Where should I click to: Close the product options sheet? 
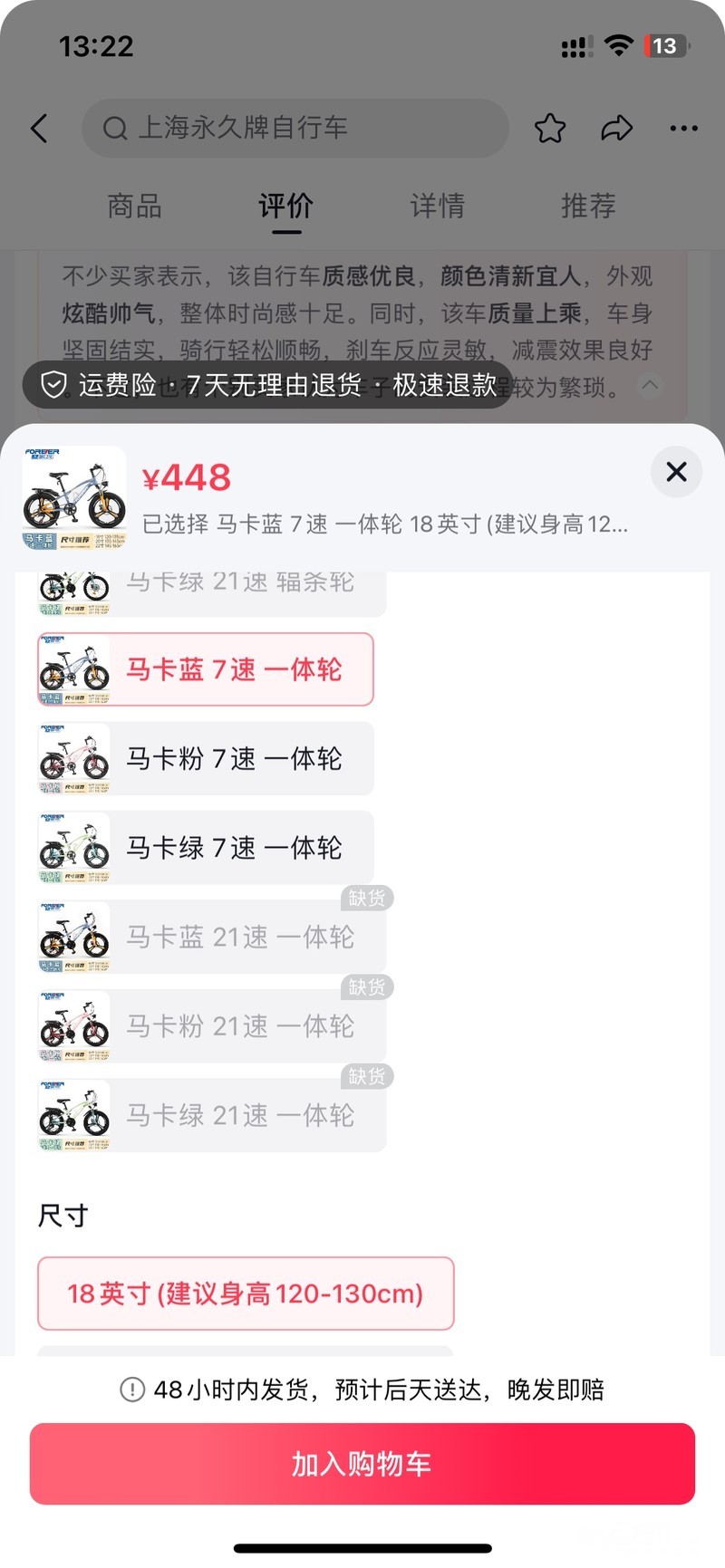click(676, 472)
